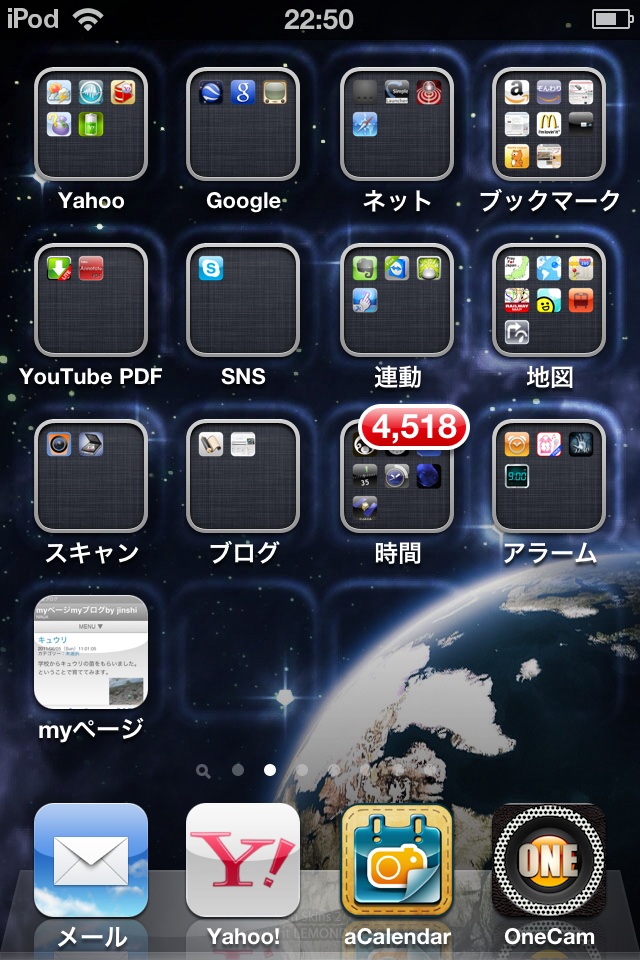The image size is (640, 960).
Task: Open the ブックマーク folder
Action: click(549, 124)
